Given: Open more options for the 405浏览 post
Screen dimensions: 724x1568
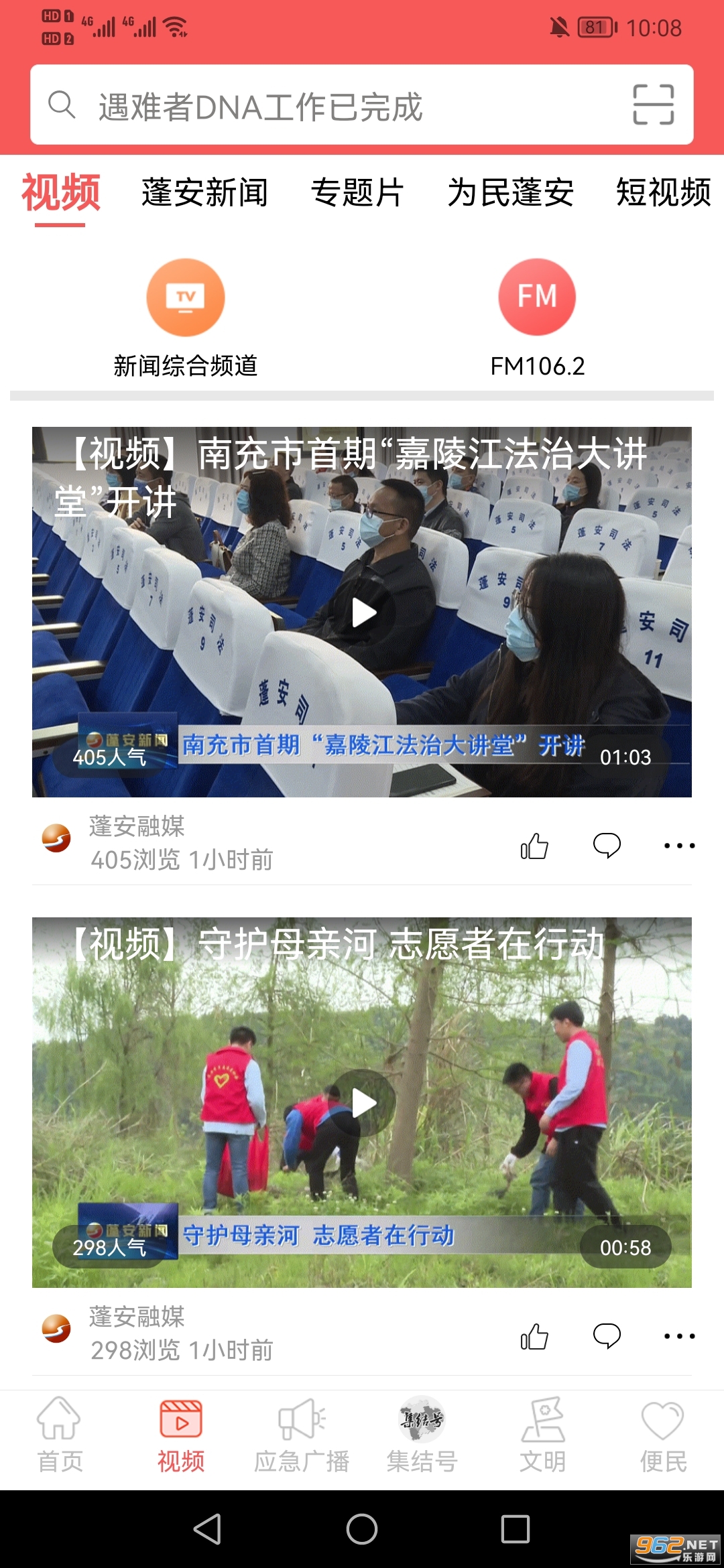Looking at the screenshot, I should [679, 846].
